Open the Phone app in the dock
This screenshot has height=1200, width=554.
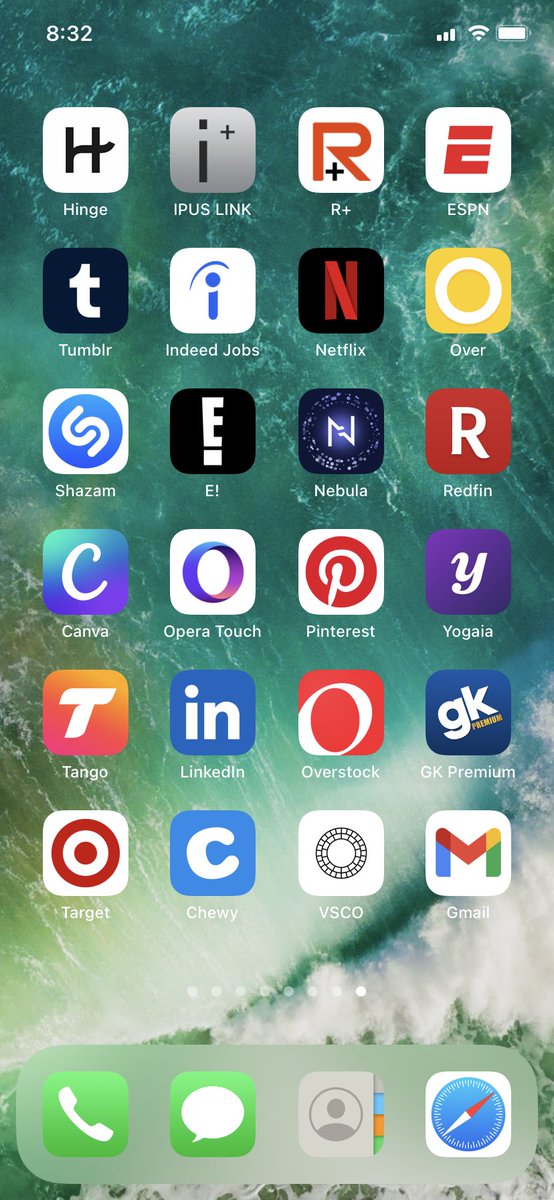[85, 1114]
